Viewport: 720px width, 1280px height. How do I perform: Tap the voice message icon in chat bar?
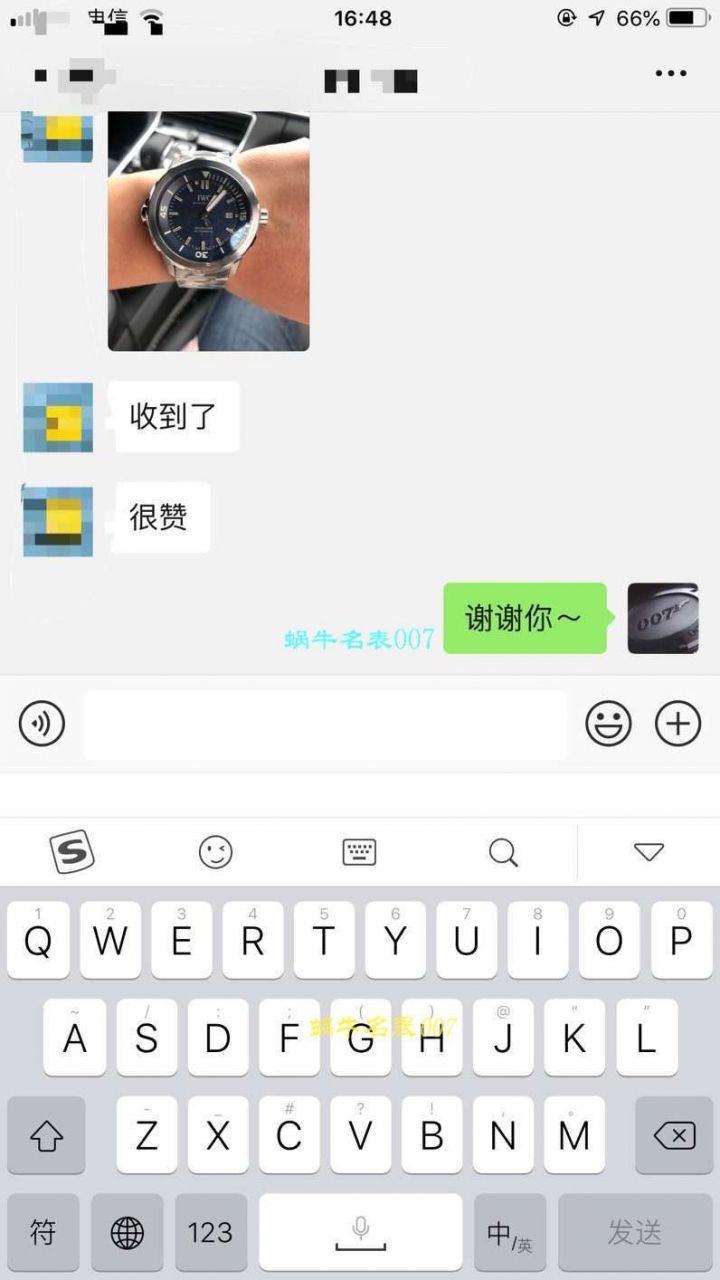(x=40, y=723)
